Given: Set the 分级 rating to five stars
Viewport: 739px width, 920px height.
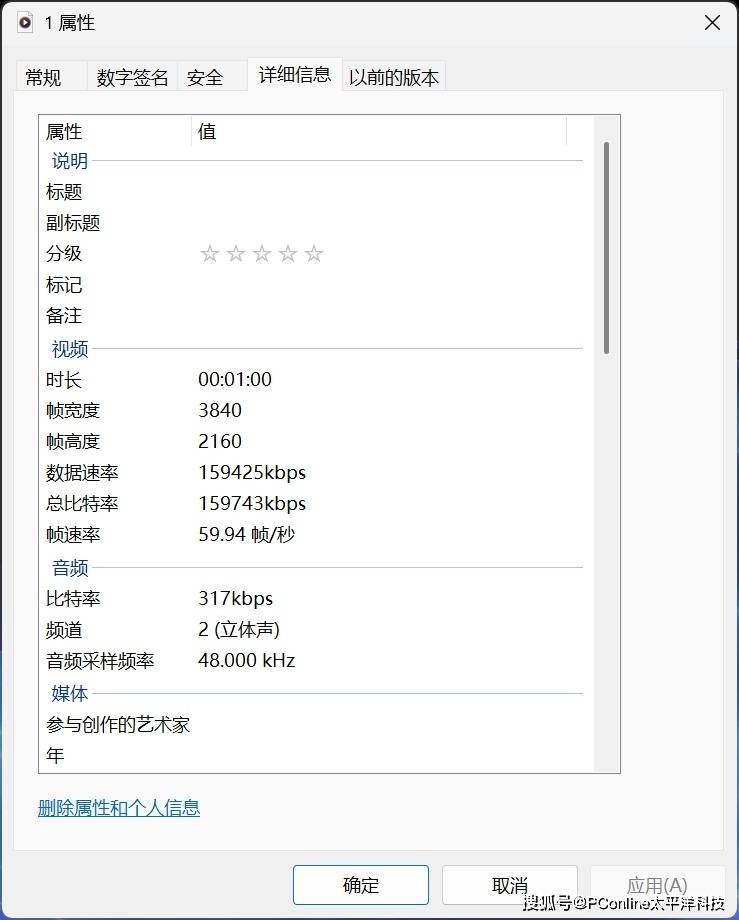Looking at the screenshot, I should (314, 254).
